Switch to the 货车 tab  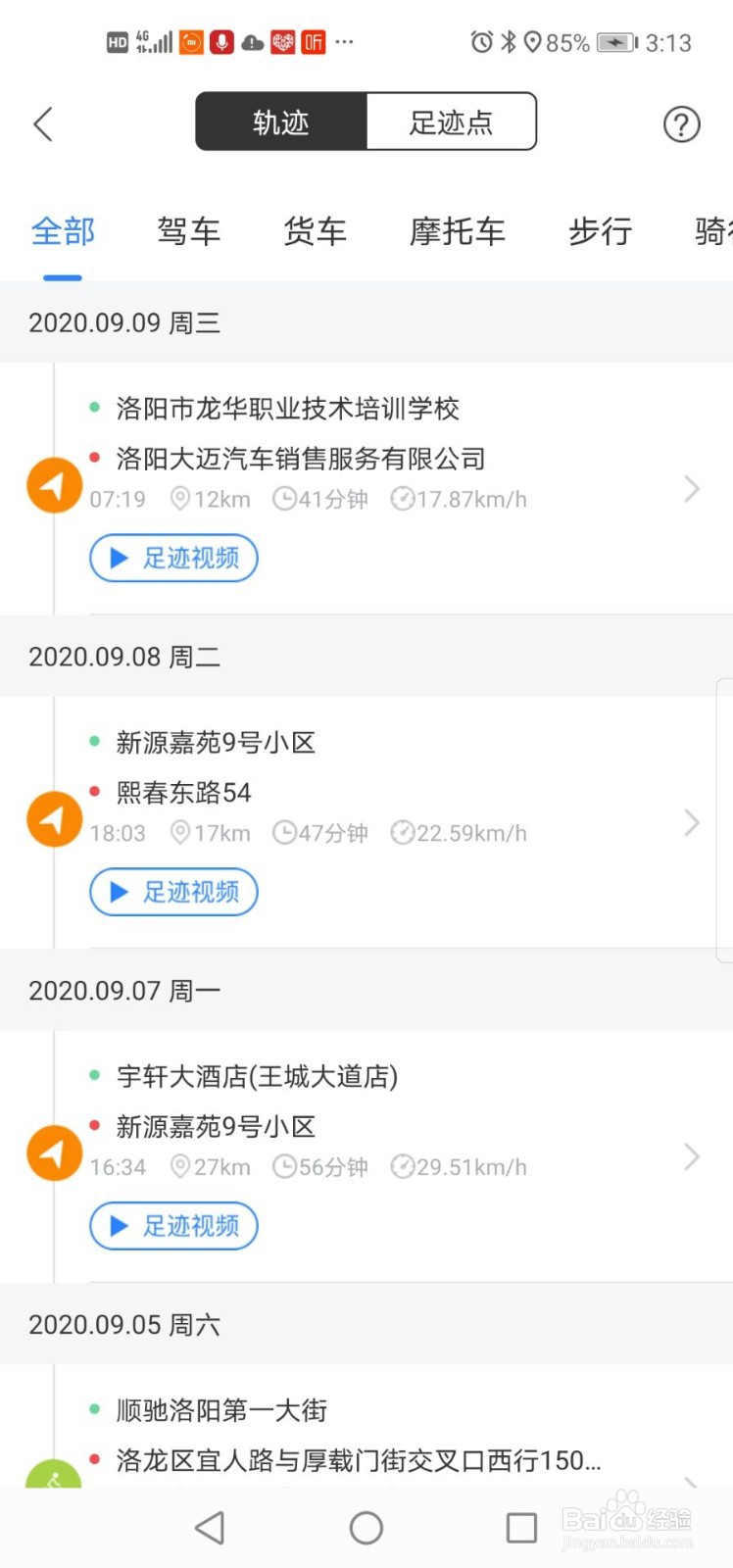tap(315, 231)
